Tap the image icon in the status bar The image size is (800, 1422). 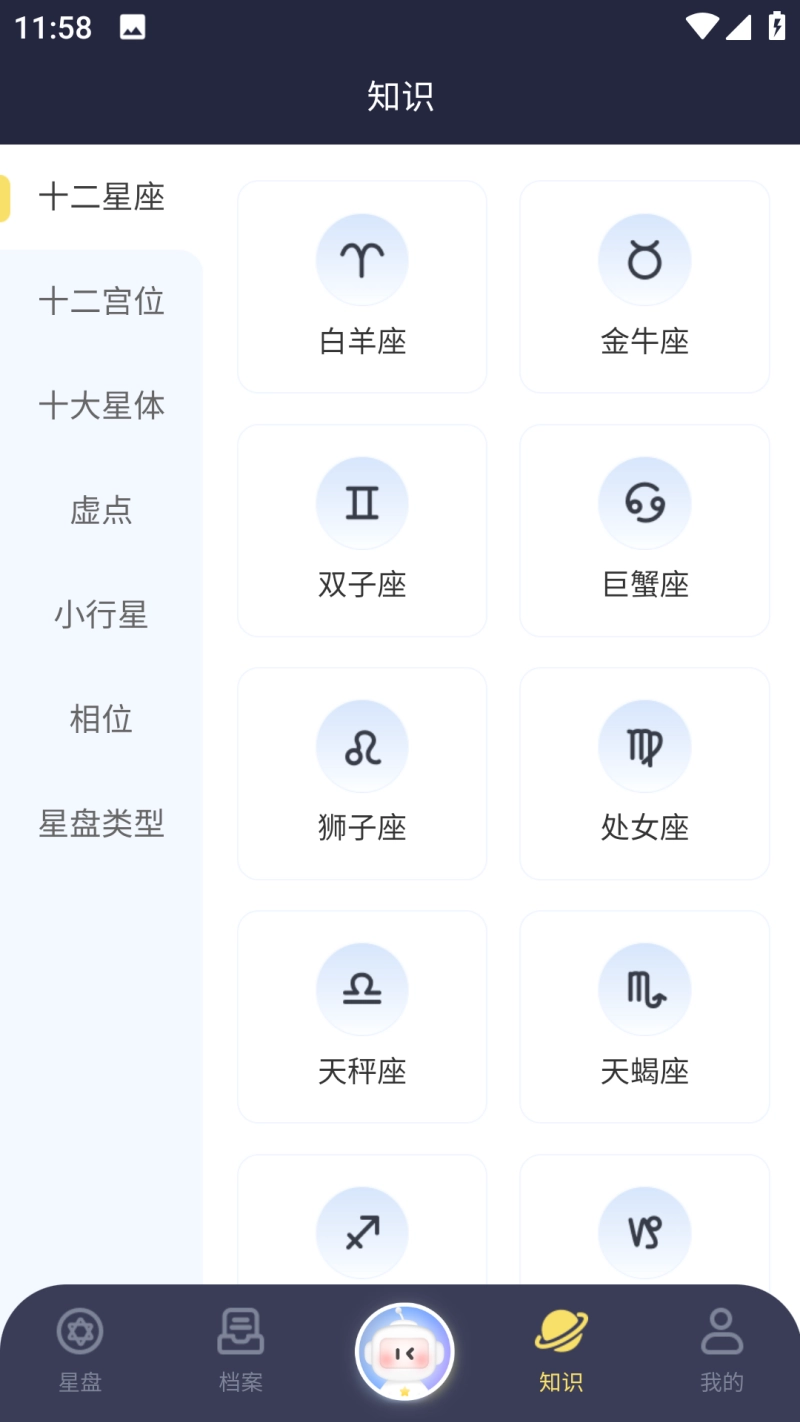click(x=134, y=27)
